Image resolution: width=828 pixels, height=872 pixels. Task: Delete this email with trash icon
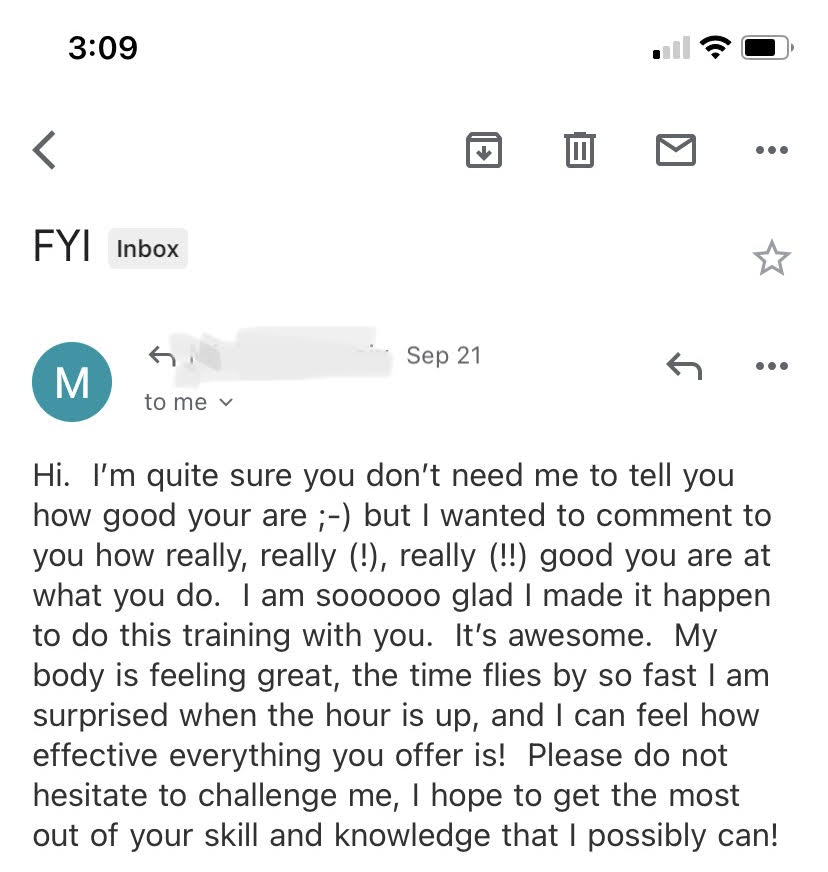point(580,150)
